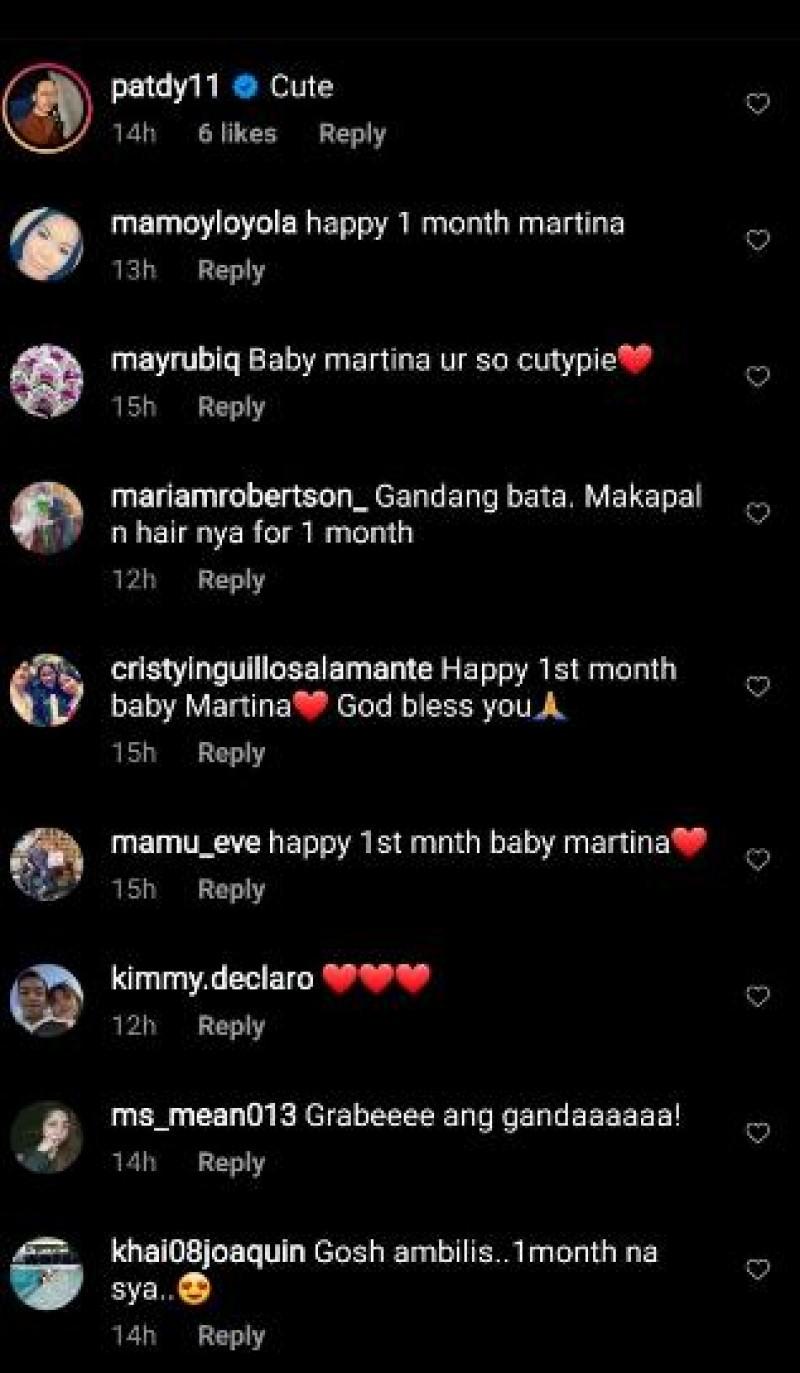Open cristyinguillosalamante's profile picture
The width and height of the screenshot is (800, 1373).
tap(46, 687)
